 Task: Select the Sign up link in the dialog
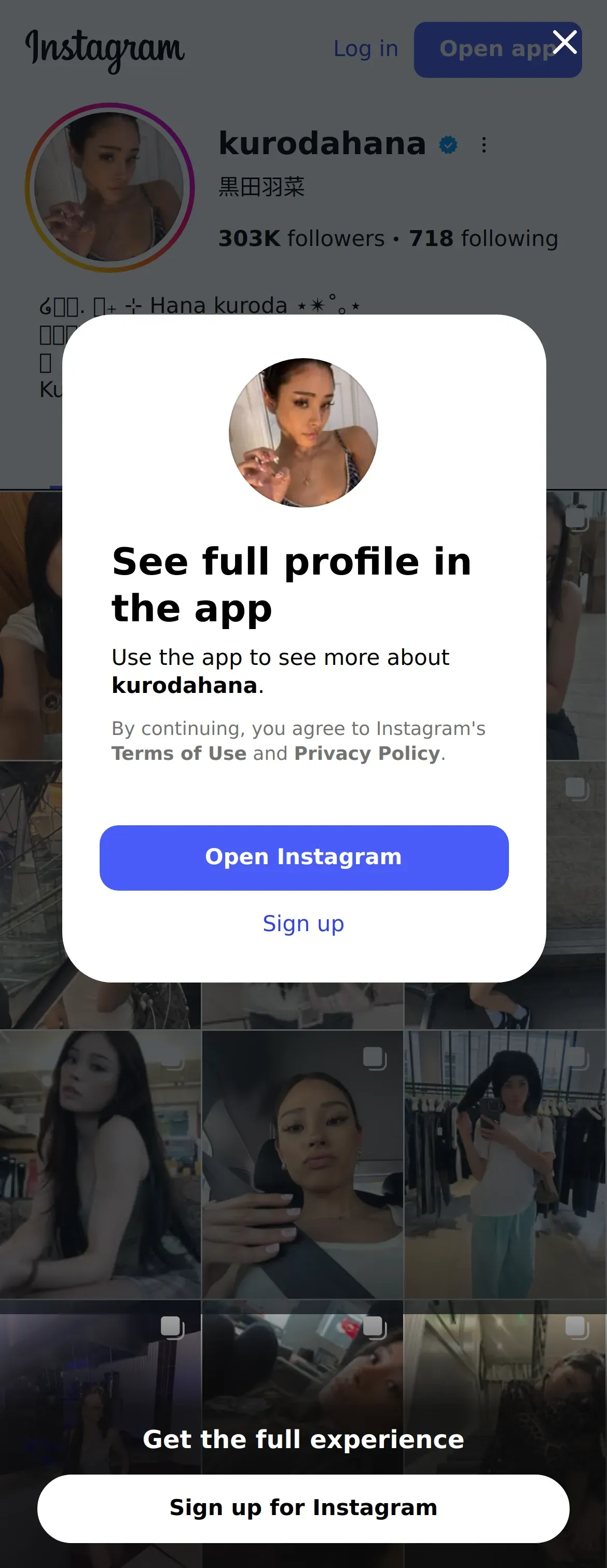[x=303, y=923]
